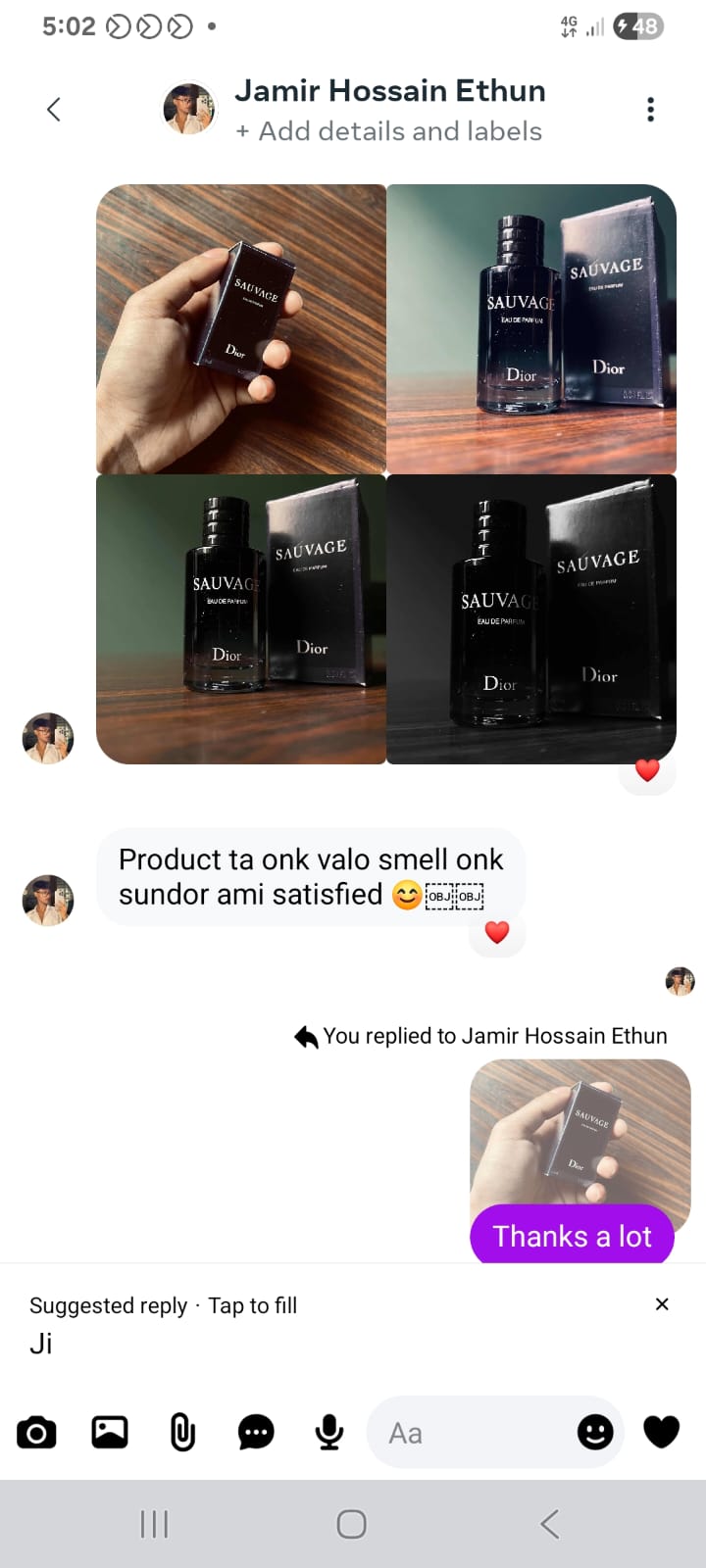Choose a photo from the gallery
The width and height of the screenshot is (706, 1568).
[x=110, y=1433]
